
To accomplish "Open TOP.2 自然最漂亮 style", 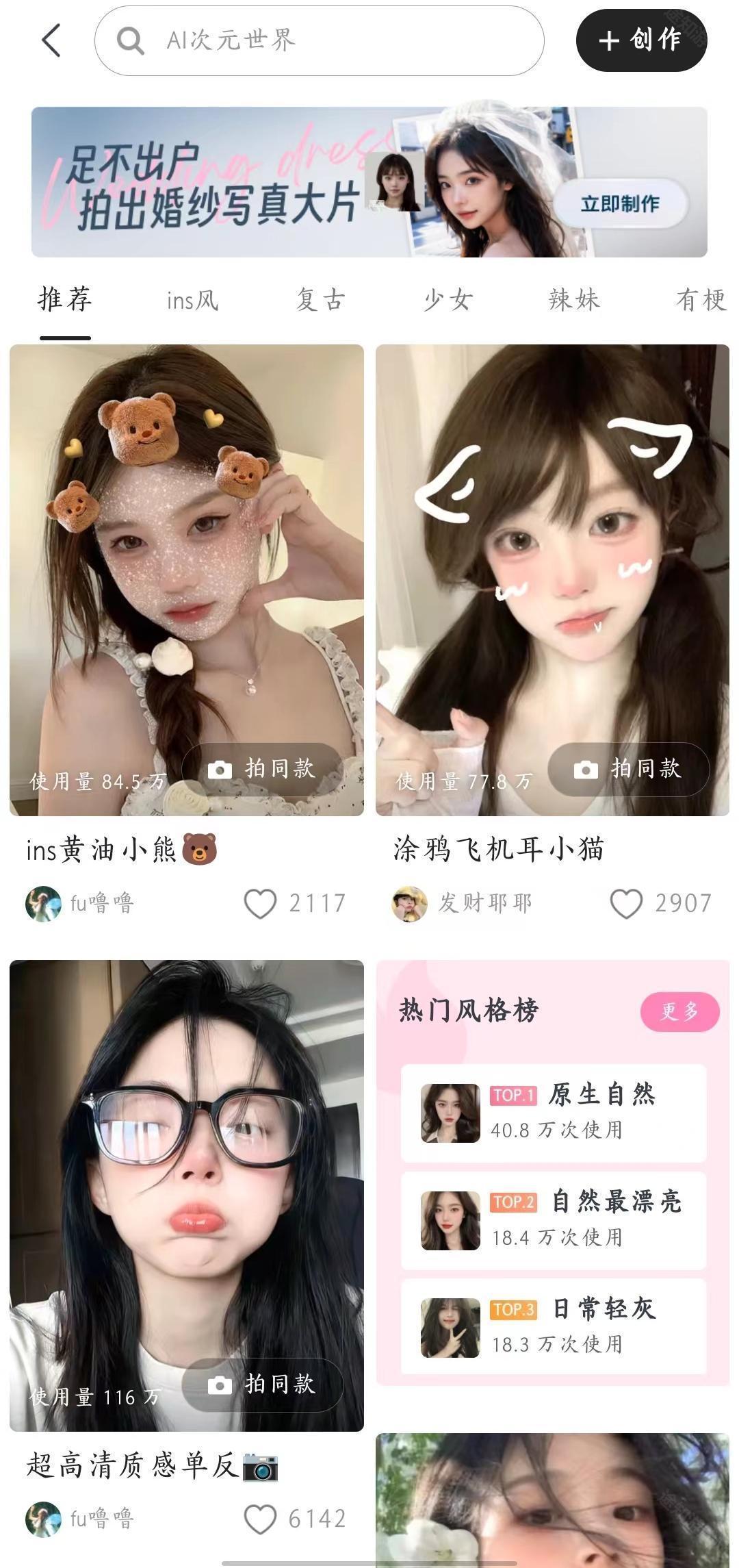I will [553, 1219].
